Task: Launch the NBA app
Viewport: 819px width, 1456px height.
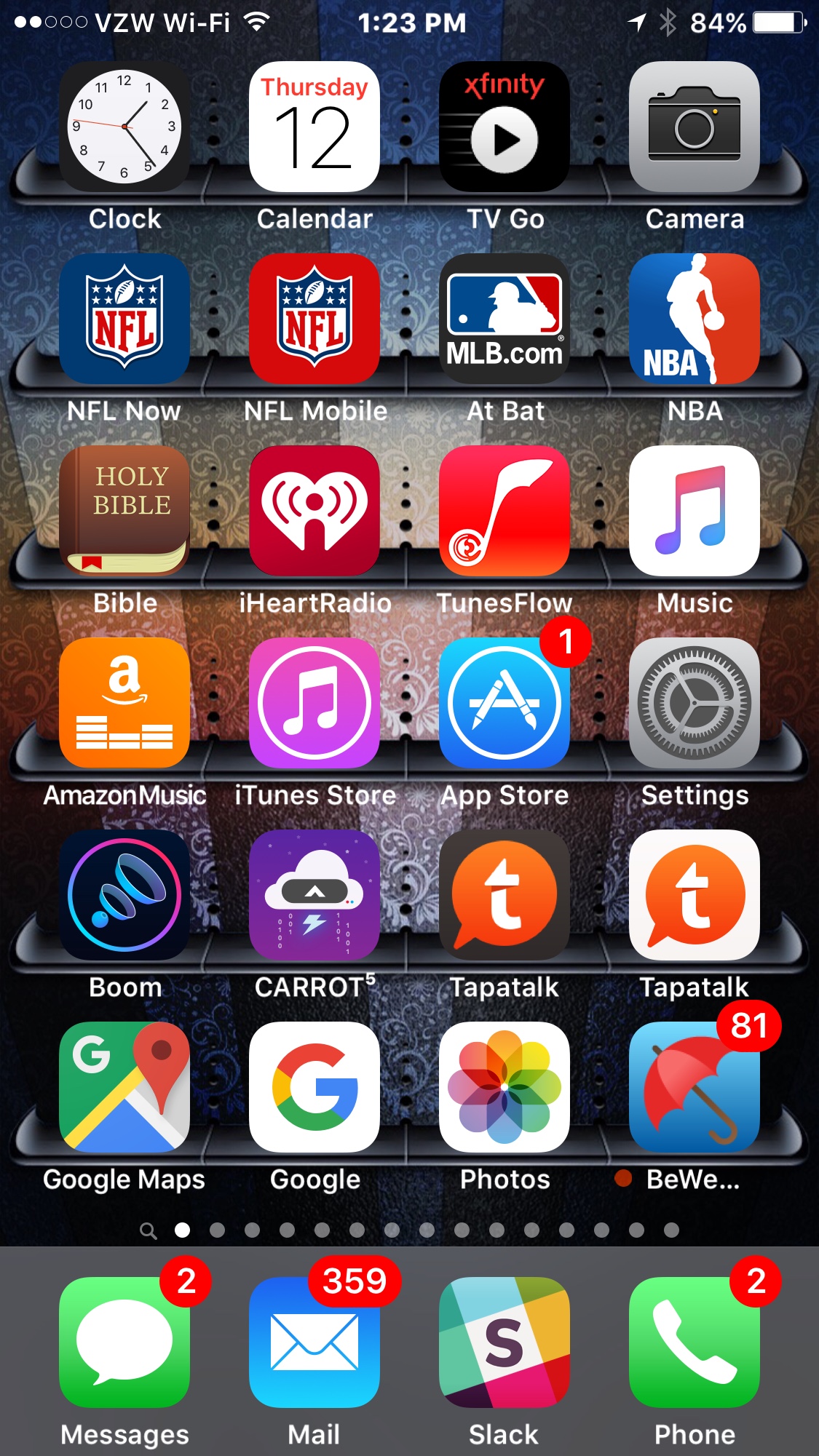Action: (695, 319)
